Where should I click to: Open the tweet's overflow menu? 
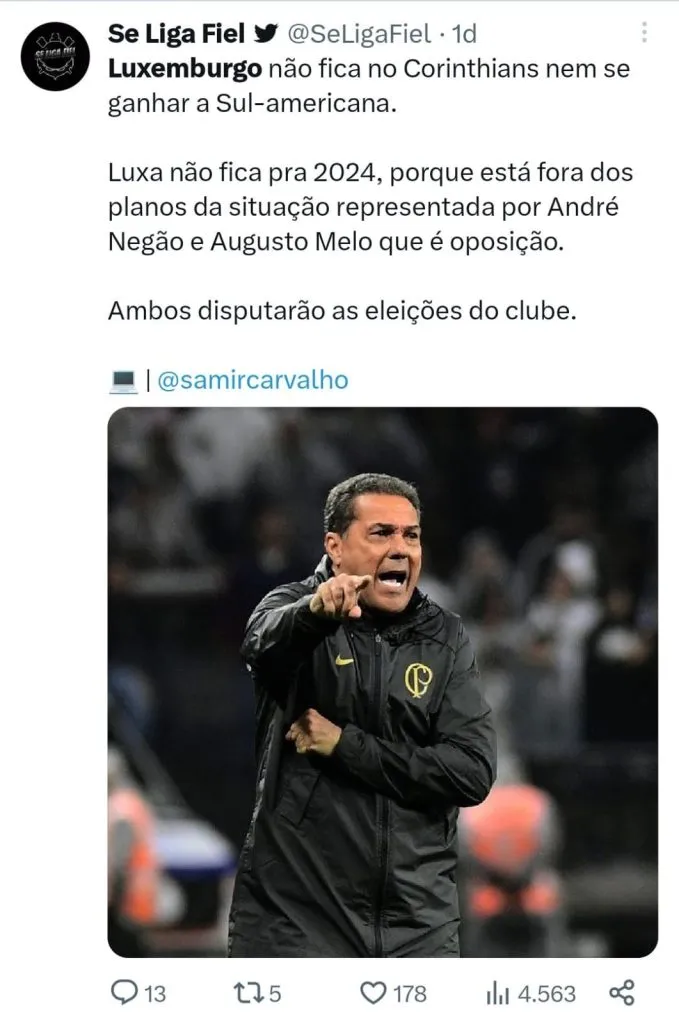(645, 33)
